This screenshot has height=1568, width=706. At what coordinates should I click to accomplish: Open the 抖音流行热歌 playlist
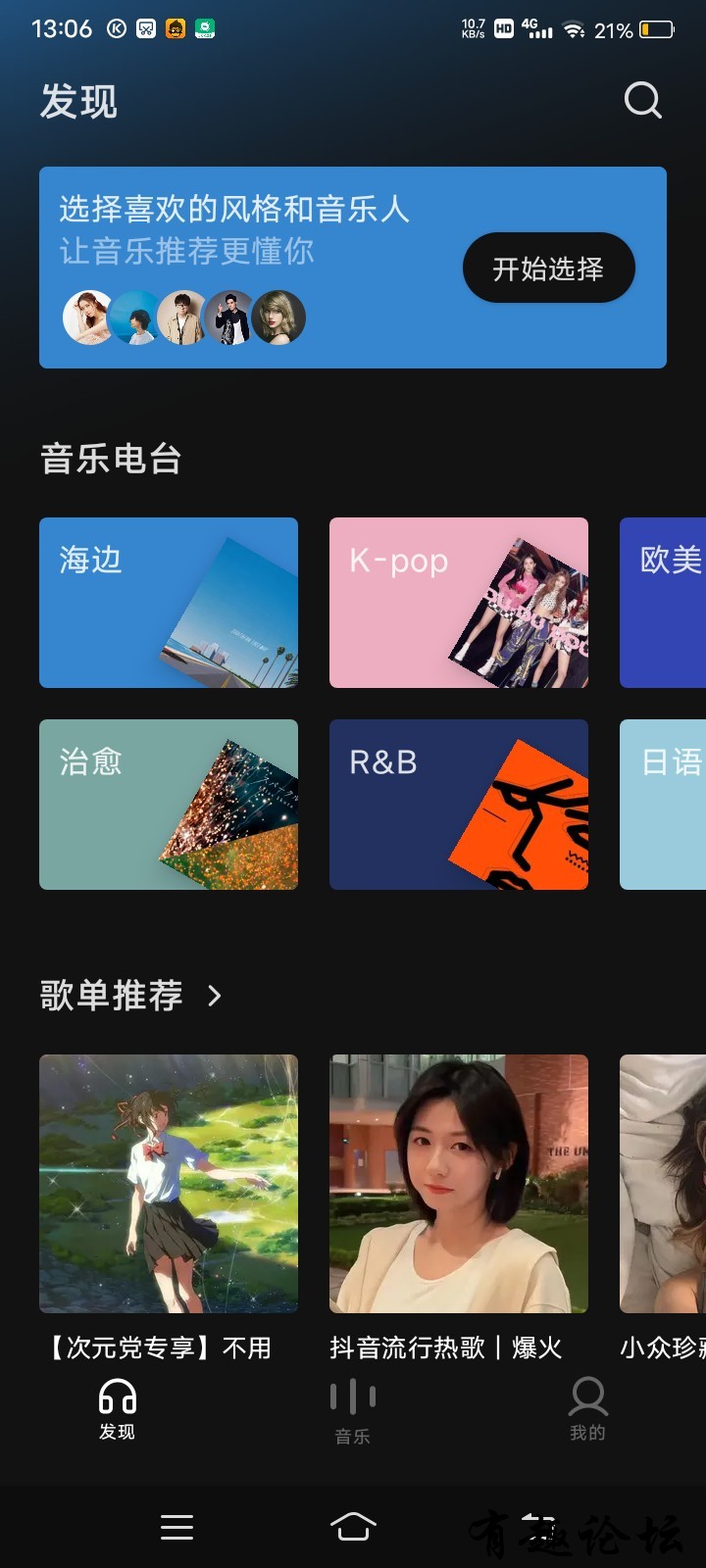click(x=459, y=1184)
